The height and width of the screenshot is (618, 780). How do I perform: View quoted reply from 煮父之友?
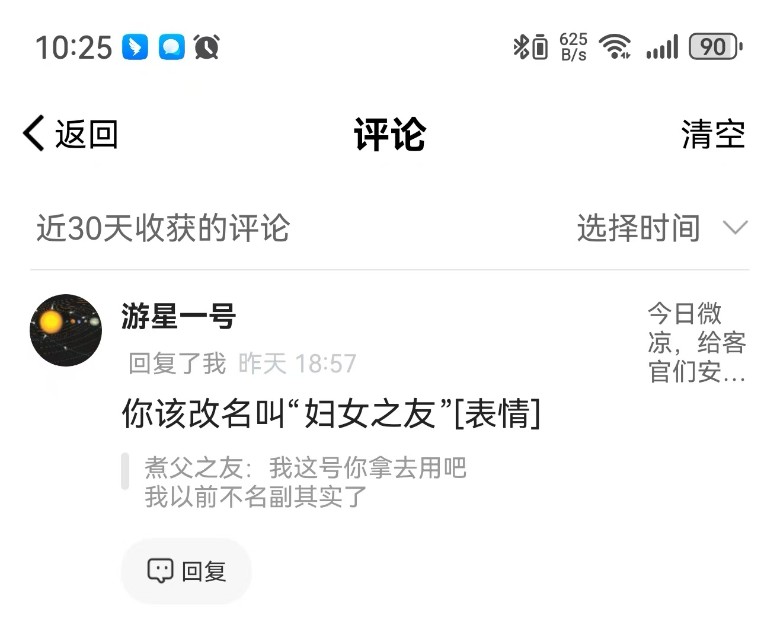click(x=305, y=481)
